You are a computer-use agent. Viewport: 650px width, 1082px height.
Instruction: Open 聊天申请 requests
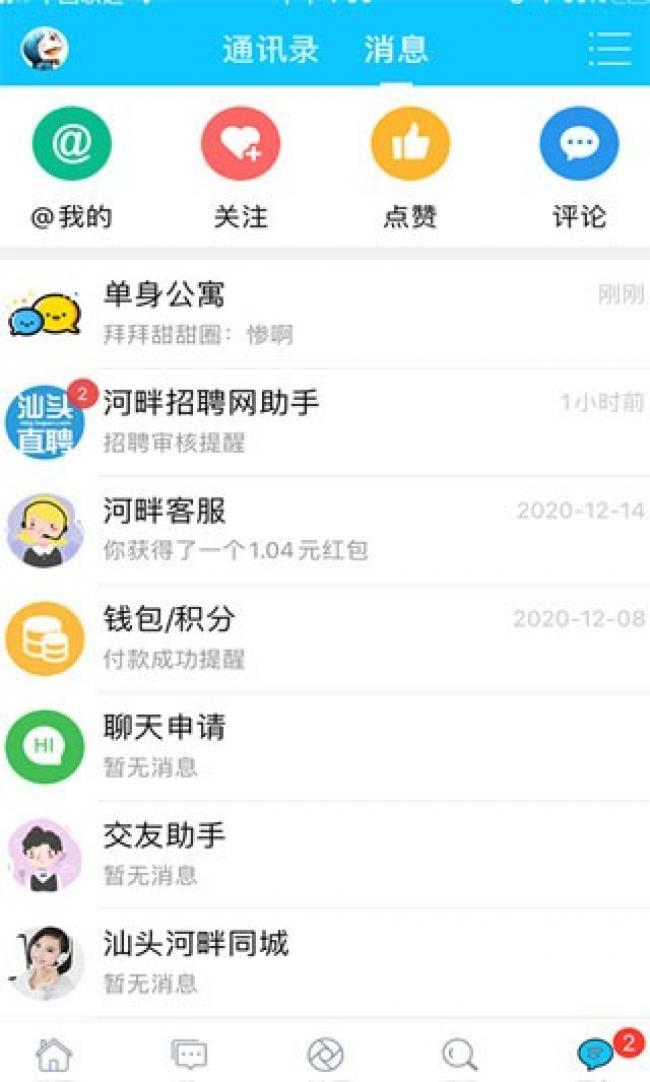pos(325,745)
